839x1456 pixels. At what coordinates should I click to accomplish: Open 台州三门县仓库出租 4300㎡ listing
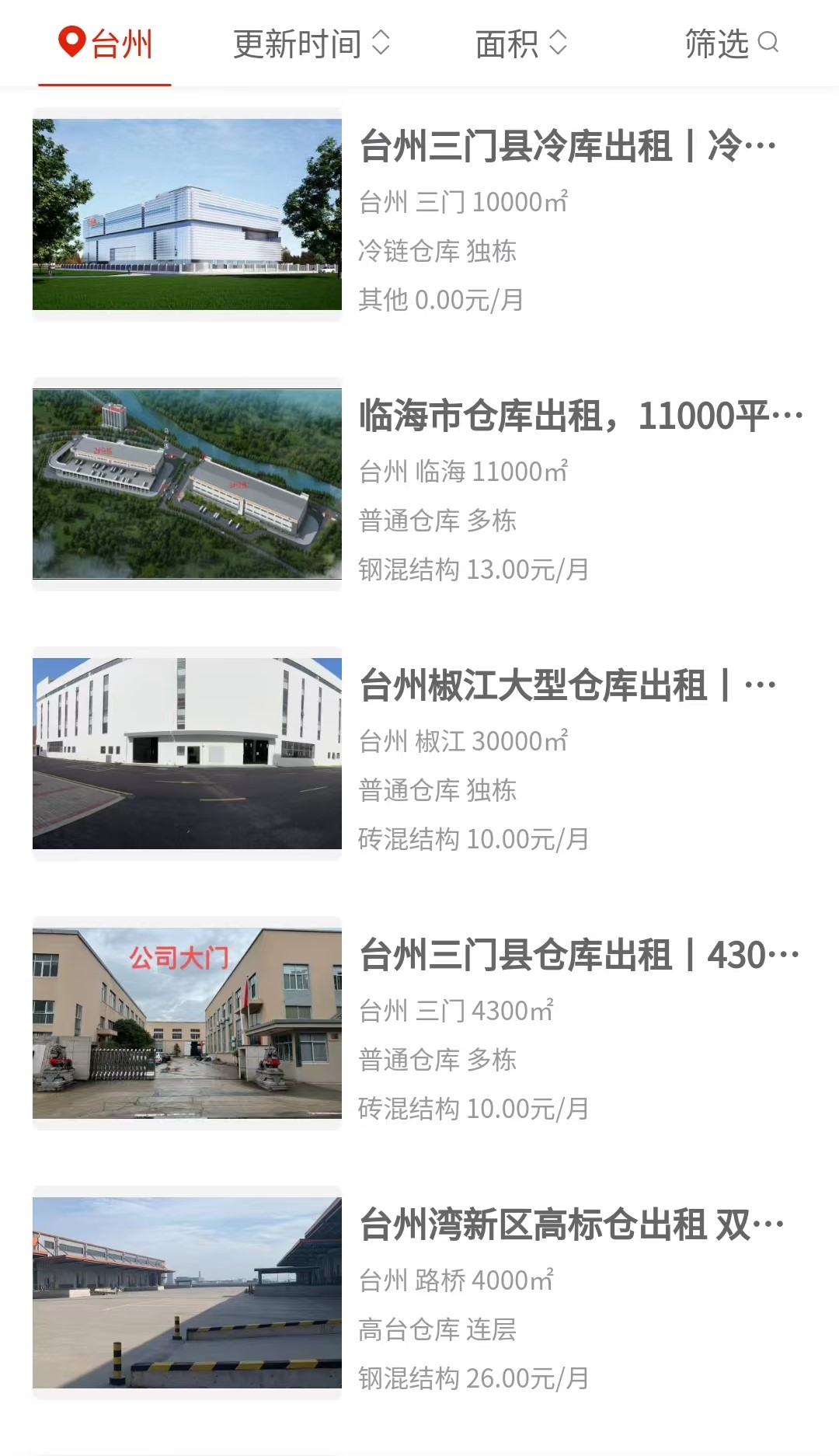[x=419, y=1023]
